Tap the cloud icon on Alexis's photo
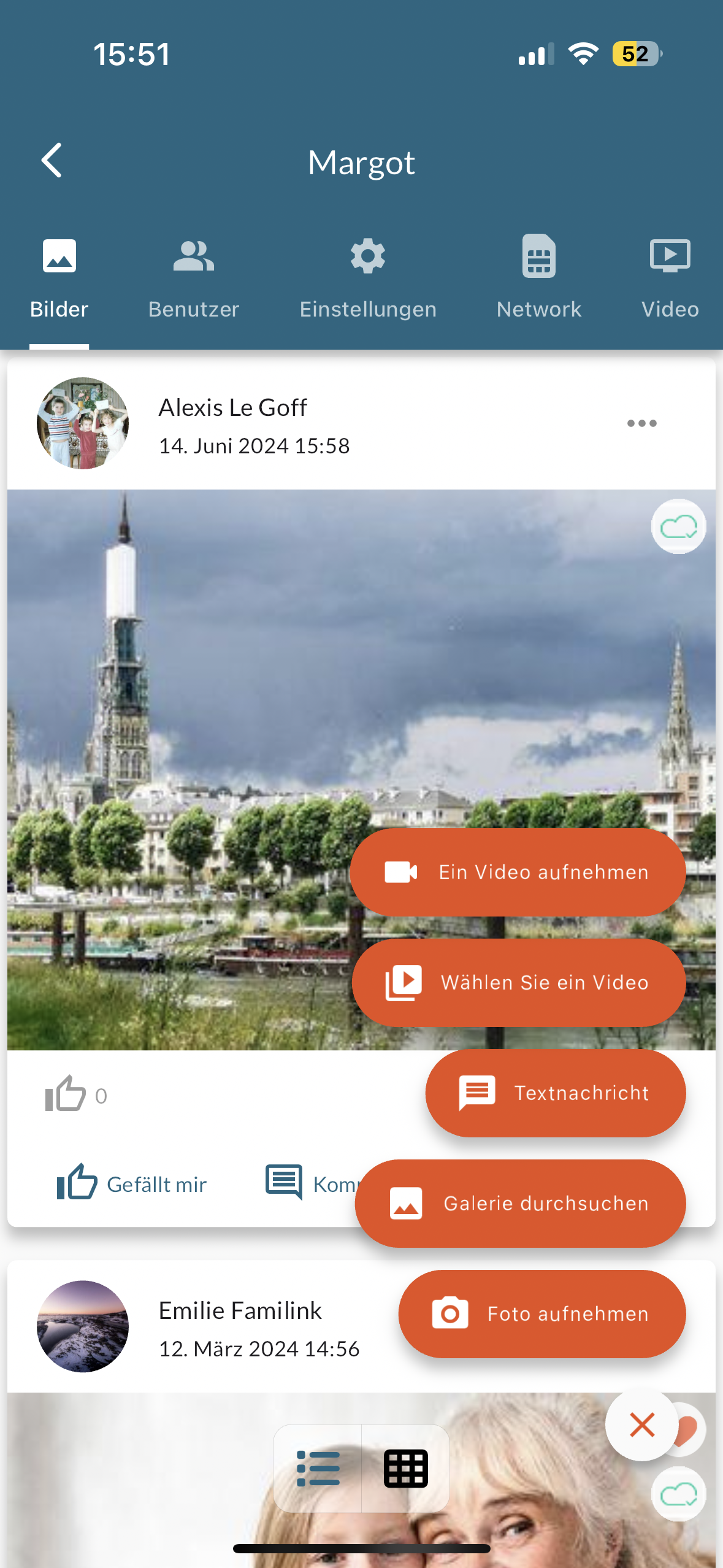This screenshot has height=1568, width=723. pos(678,526)
